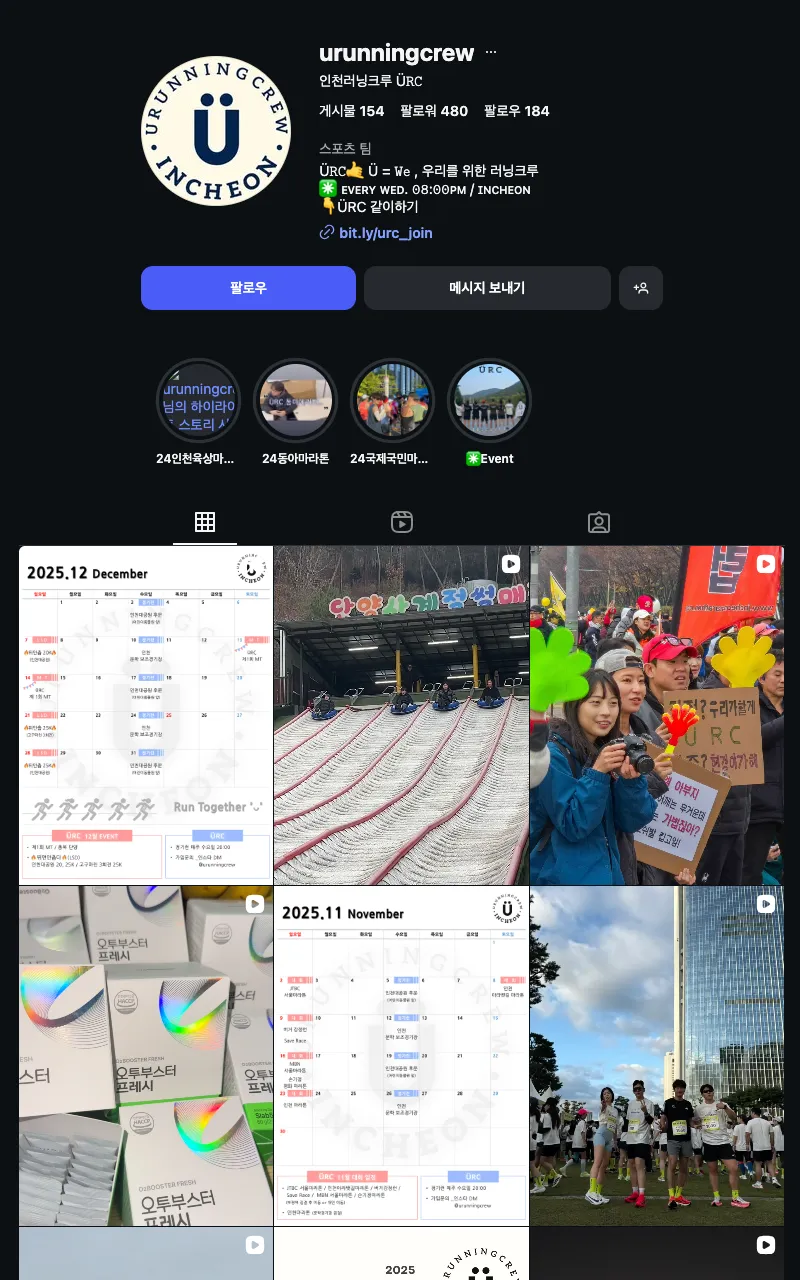This screenshot has width=800, height=1280.
Task: Open the sledding slope video post
Action: click(401, 715)
